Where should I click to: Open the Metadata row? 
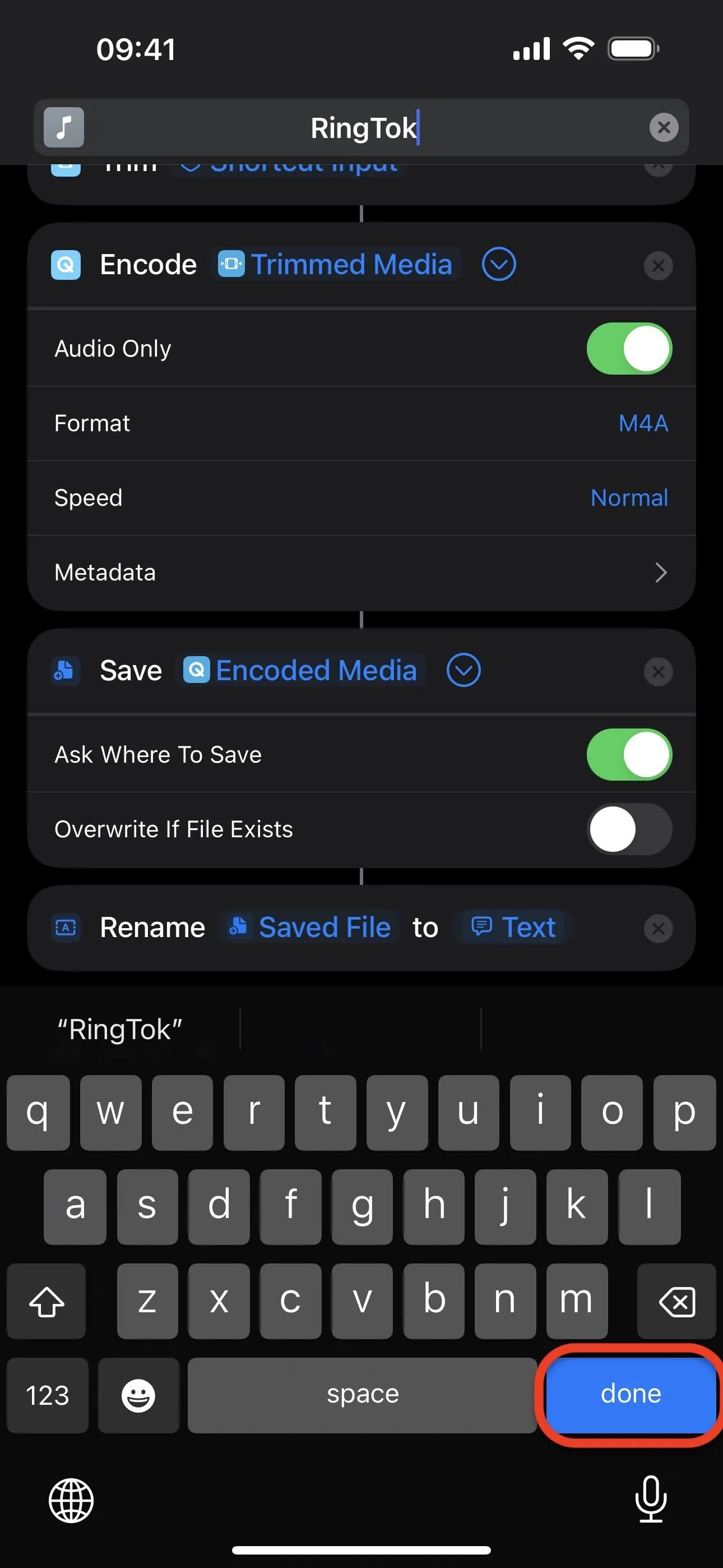tap(361, 572)
